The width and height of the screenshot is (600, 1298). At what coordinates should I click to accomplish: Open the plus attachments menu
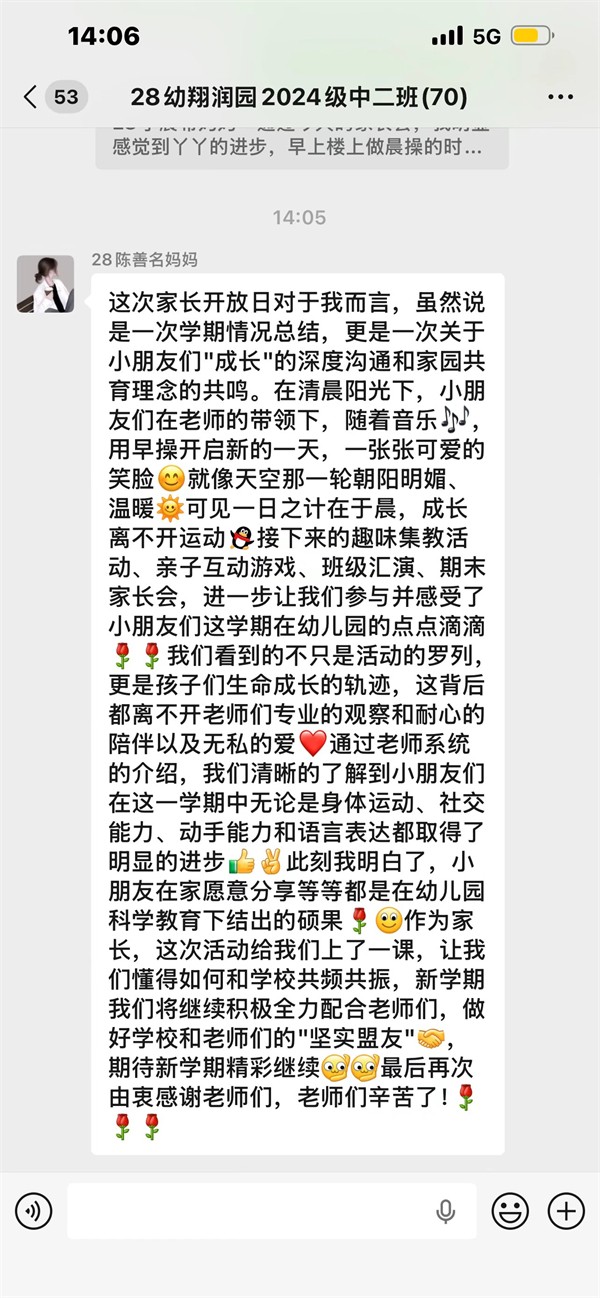click(566, 1211)
